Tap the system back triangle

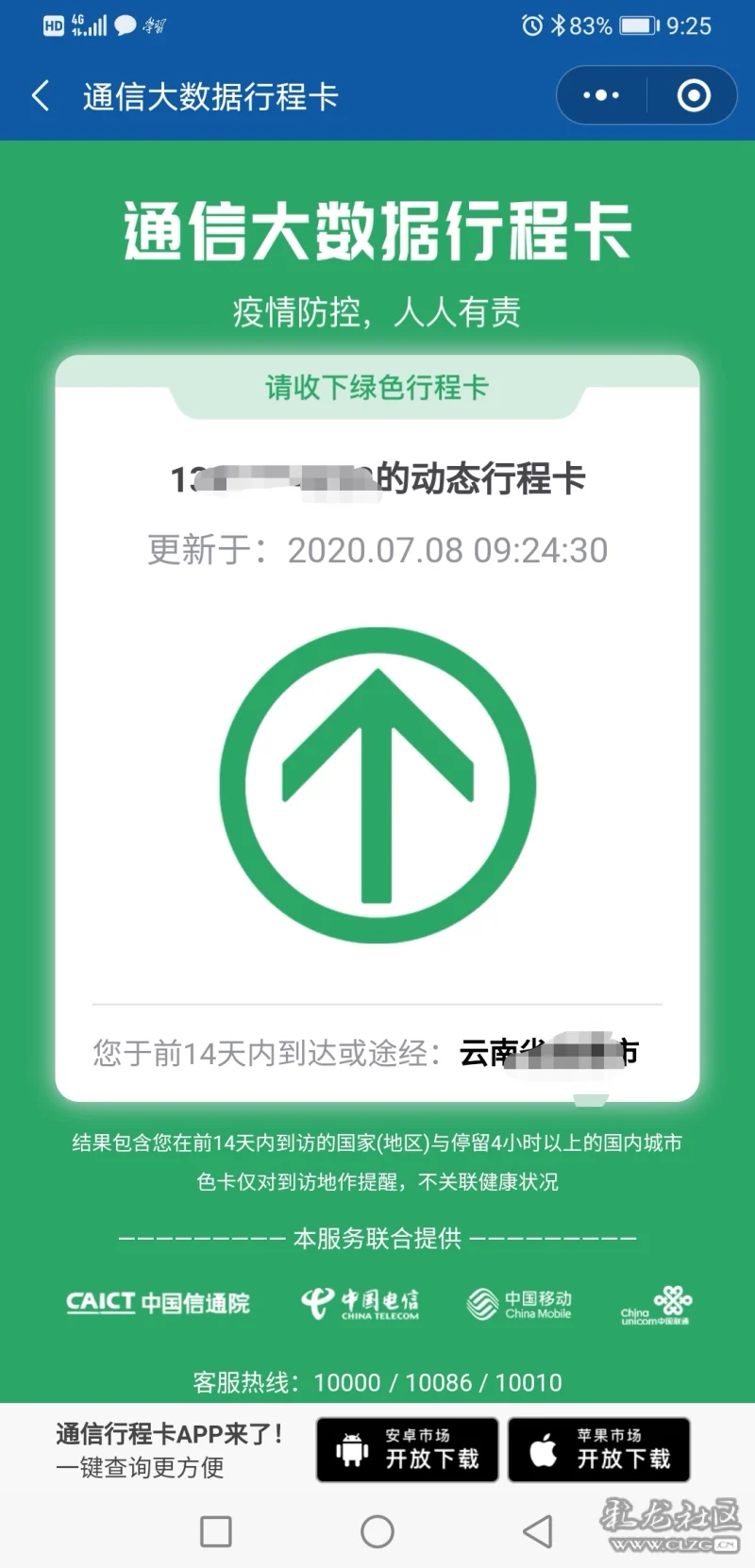pos(538,1531)
